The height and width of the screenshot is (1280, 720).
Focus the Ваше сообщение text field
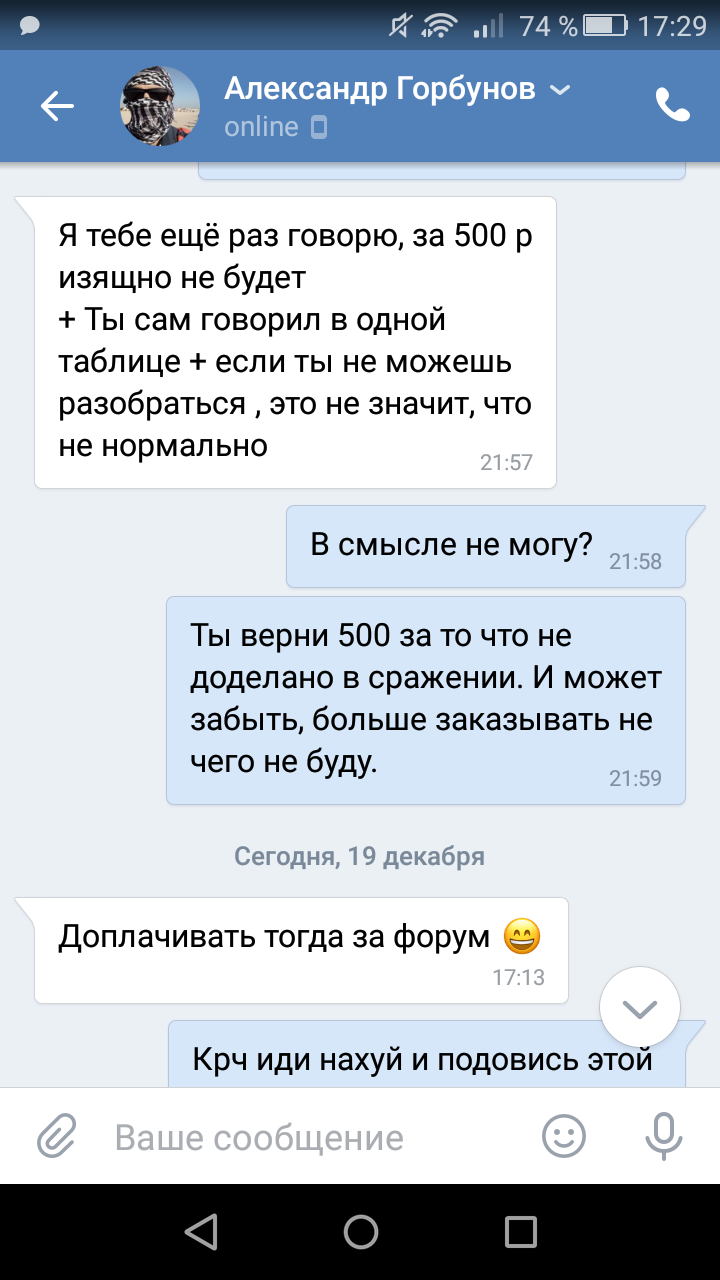[300, 1137]
